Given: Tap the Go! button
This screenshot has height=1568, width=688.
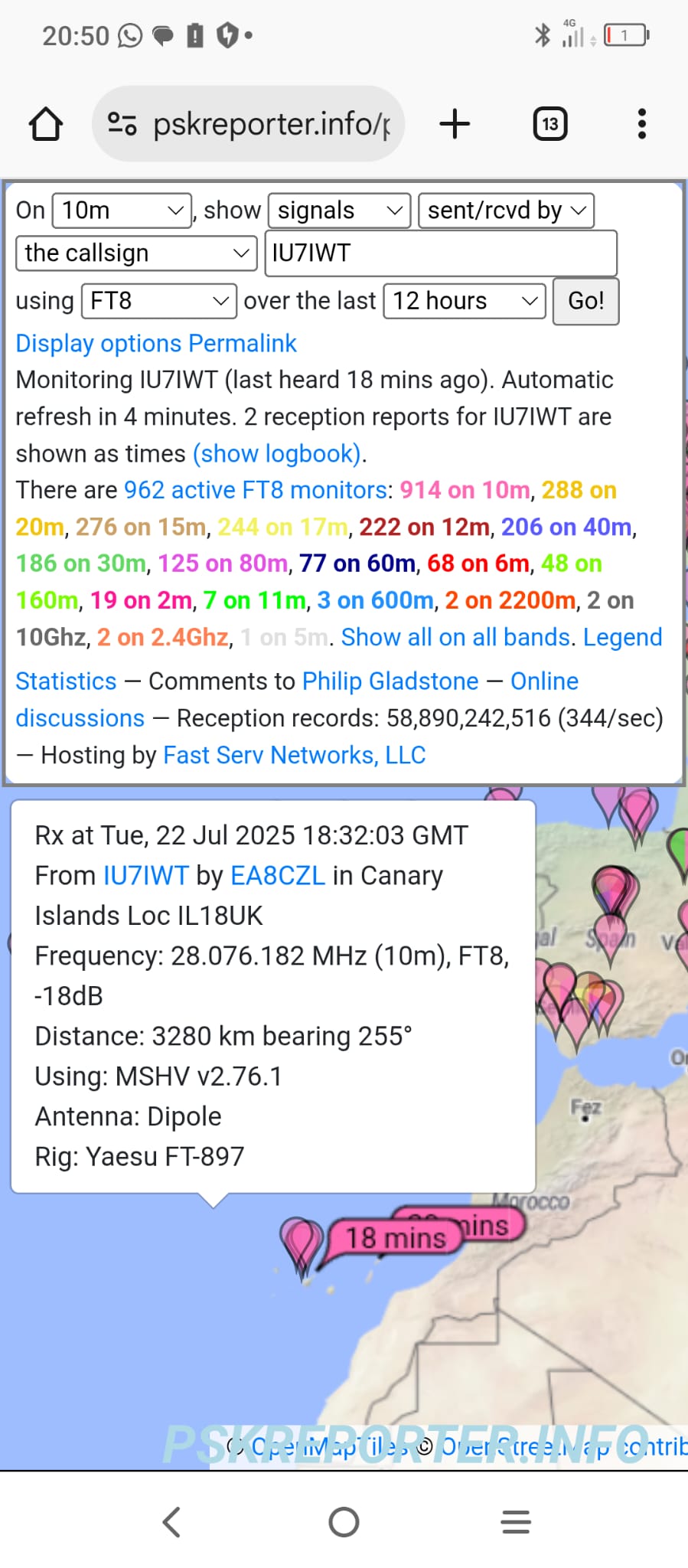Looking at the screenshot, I should (585, 301).
